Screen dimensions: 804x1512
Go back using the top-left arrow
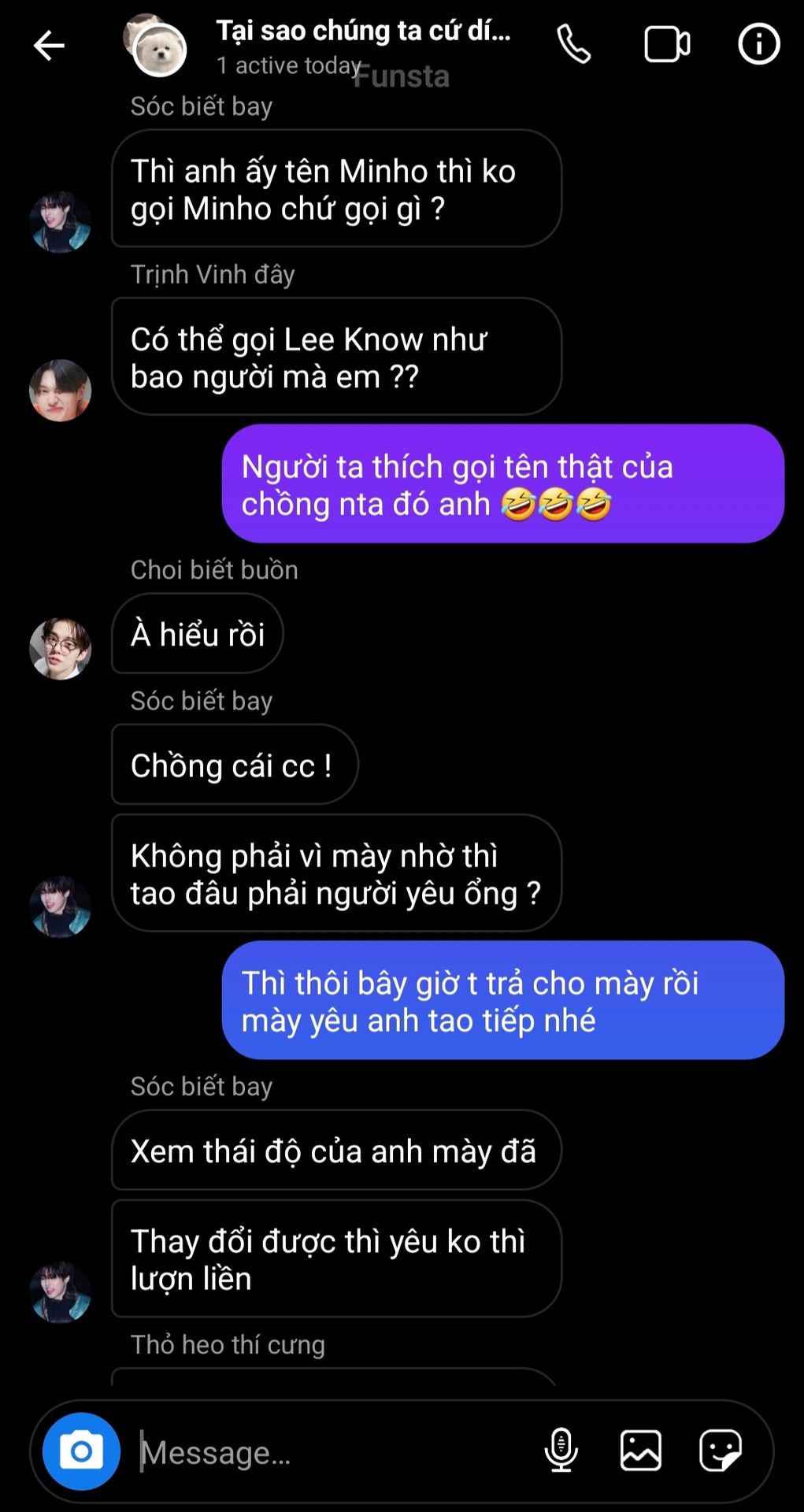tap(49, 46)
